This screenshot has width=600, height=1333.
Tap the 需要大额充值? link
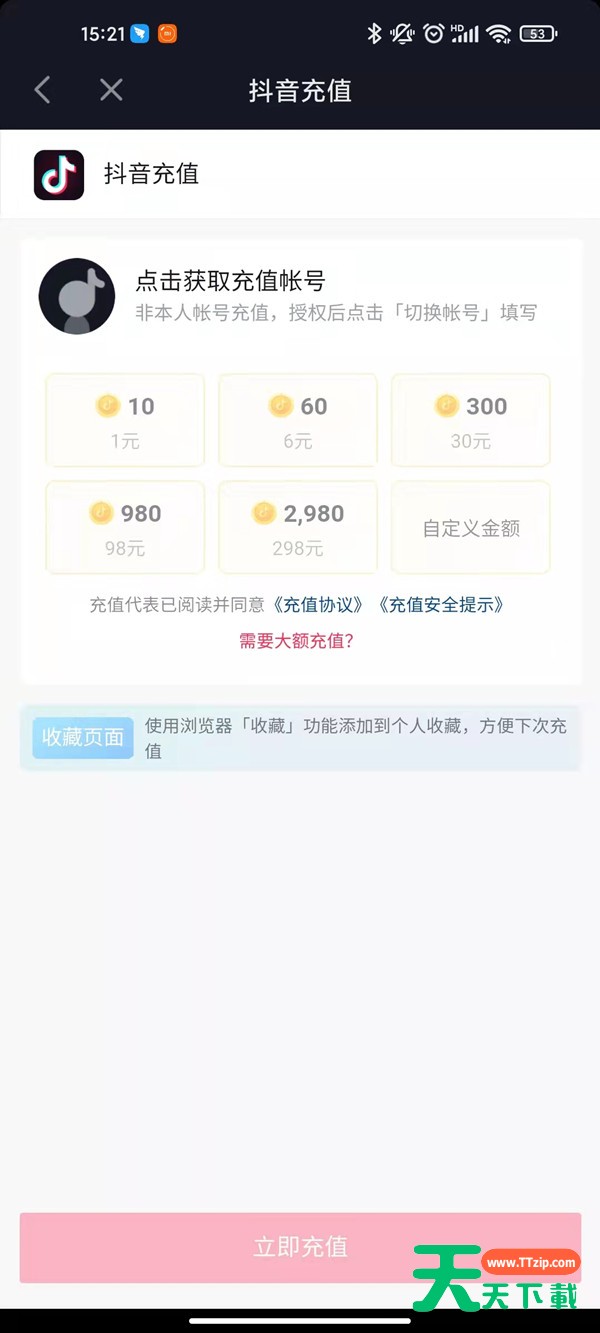(x=297, y=641)
